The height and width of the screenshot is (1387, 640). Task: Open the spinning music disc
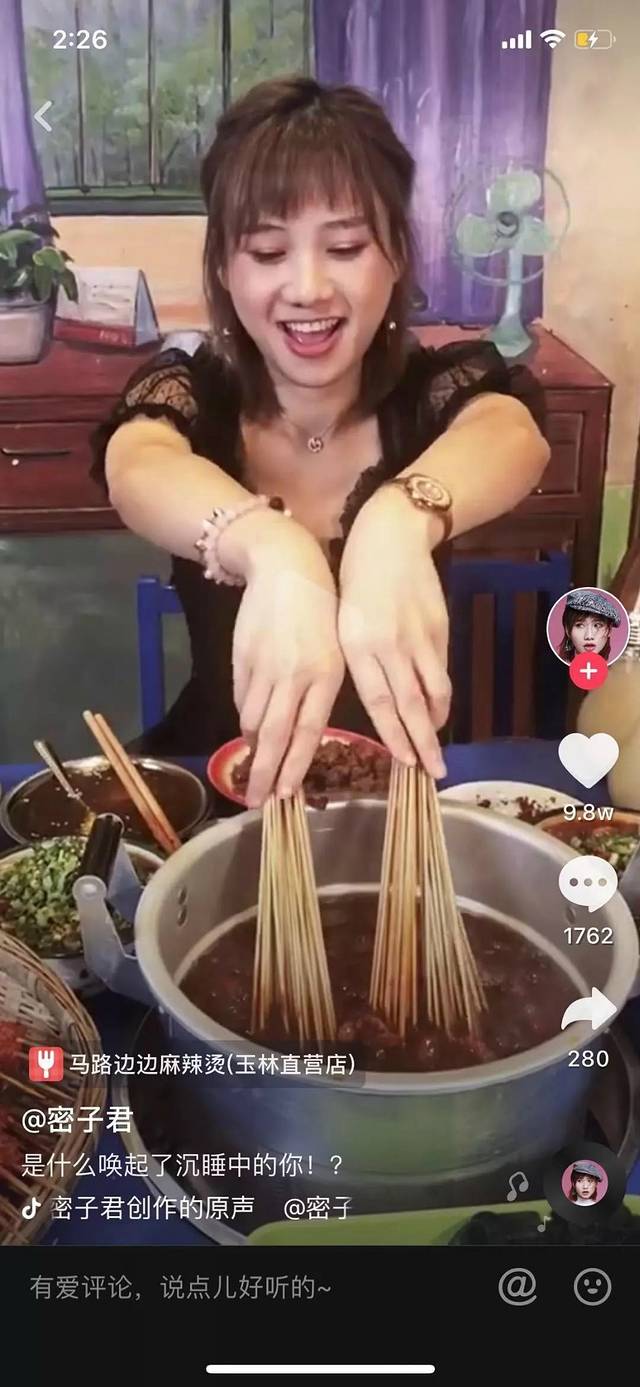click(584, 1183)
